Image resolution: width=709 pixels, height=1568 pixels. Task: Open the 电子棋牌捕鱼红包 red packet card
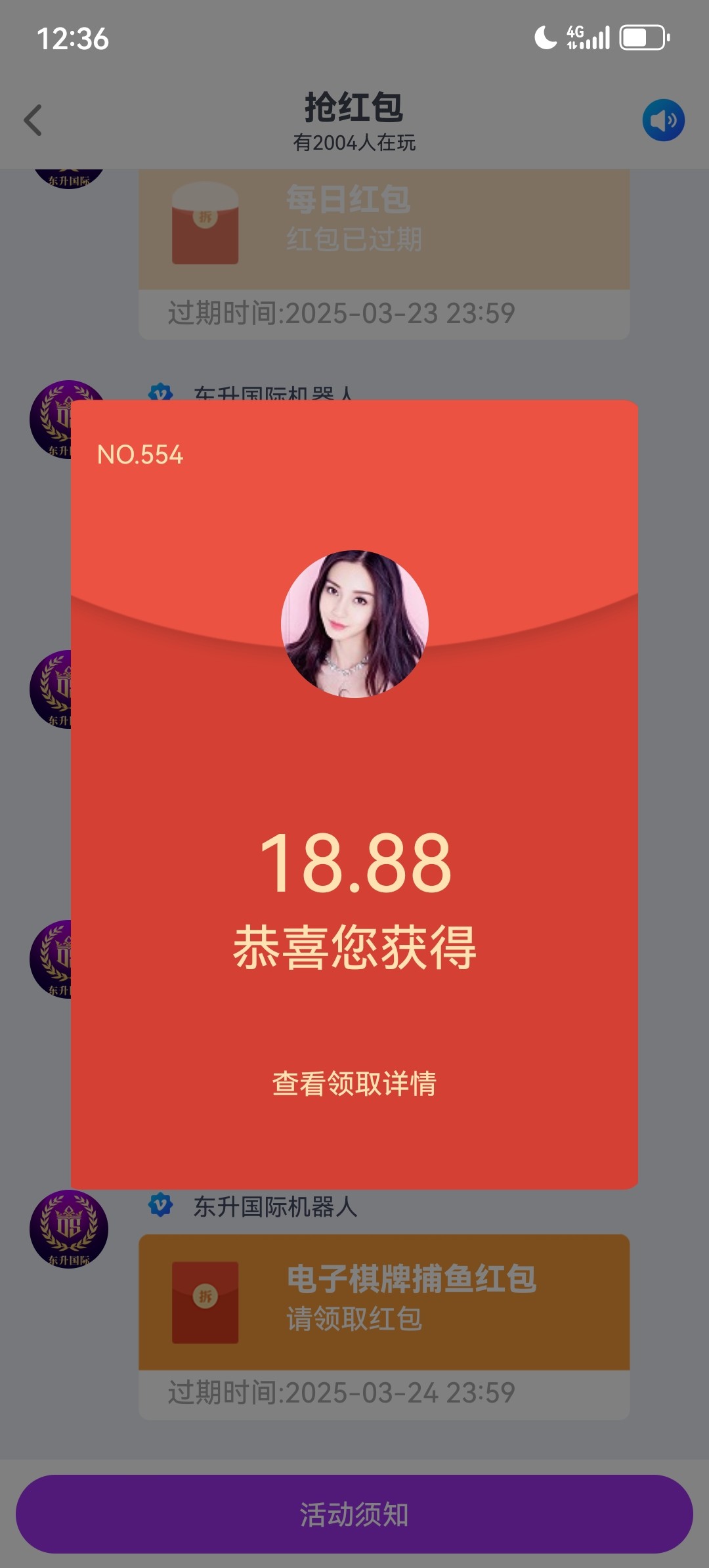click(x=384, y=1301)
